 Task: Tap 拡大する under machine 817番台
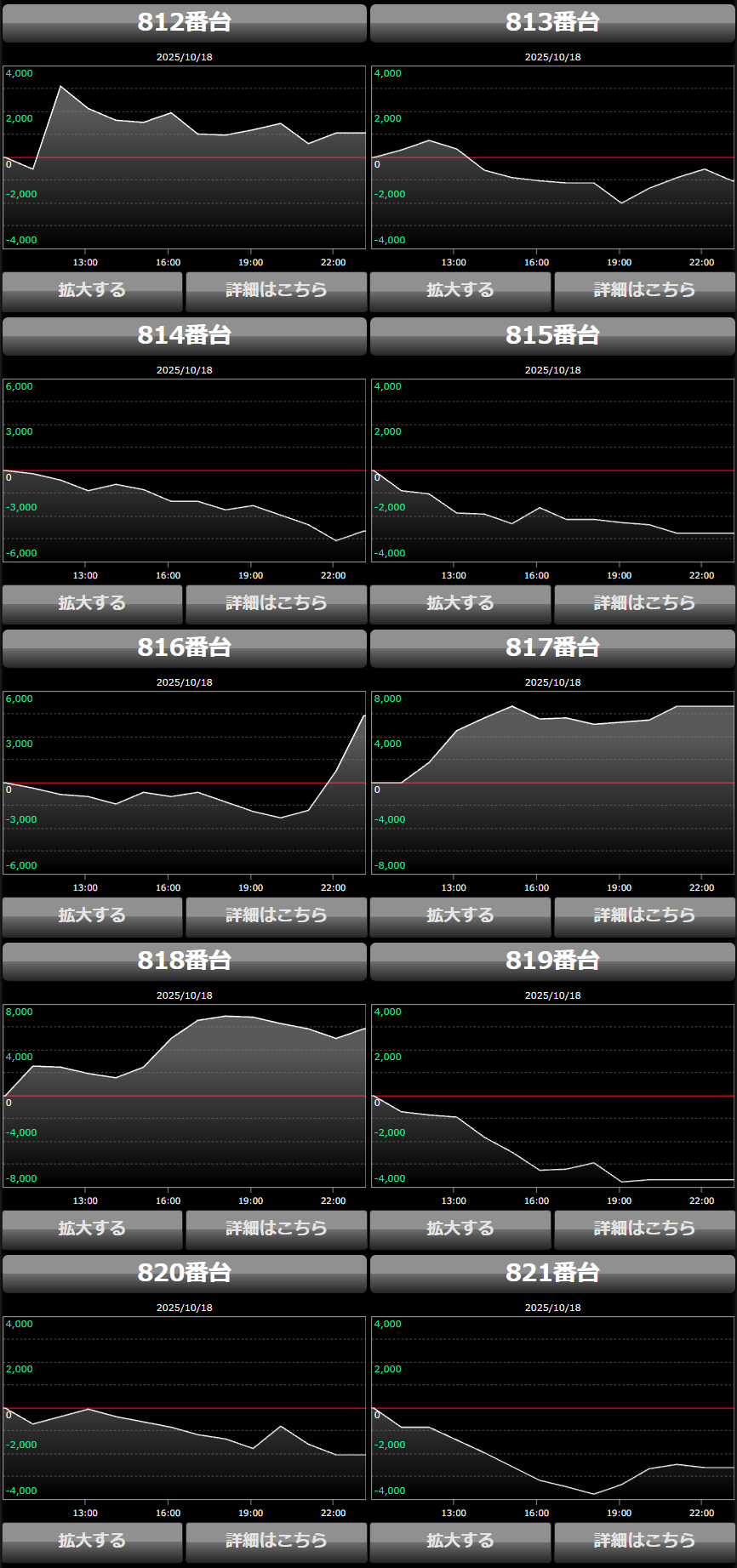[x=460, y=915]
